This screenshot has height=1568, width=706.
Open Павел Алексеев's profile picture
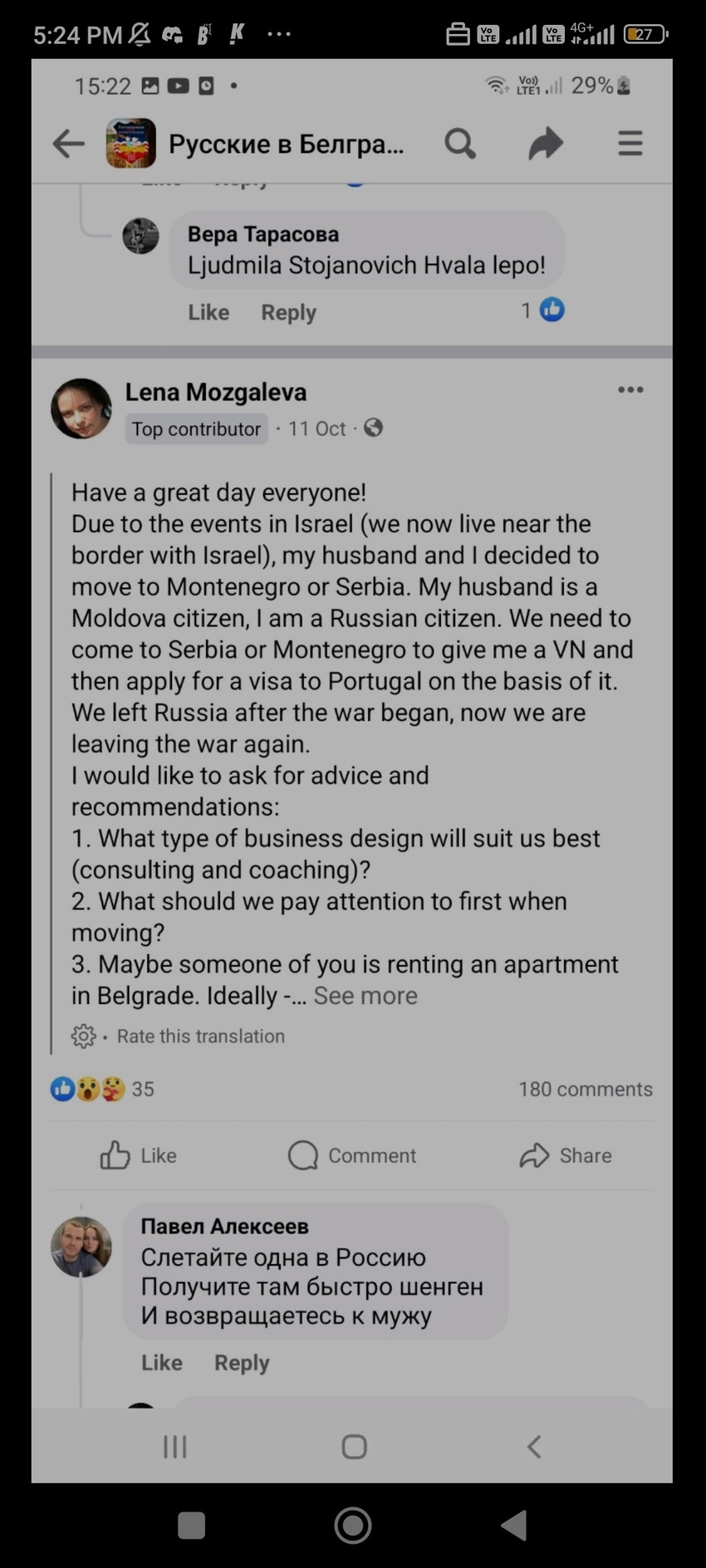[x=81, y=1247]
